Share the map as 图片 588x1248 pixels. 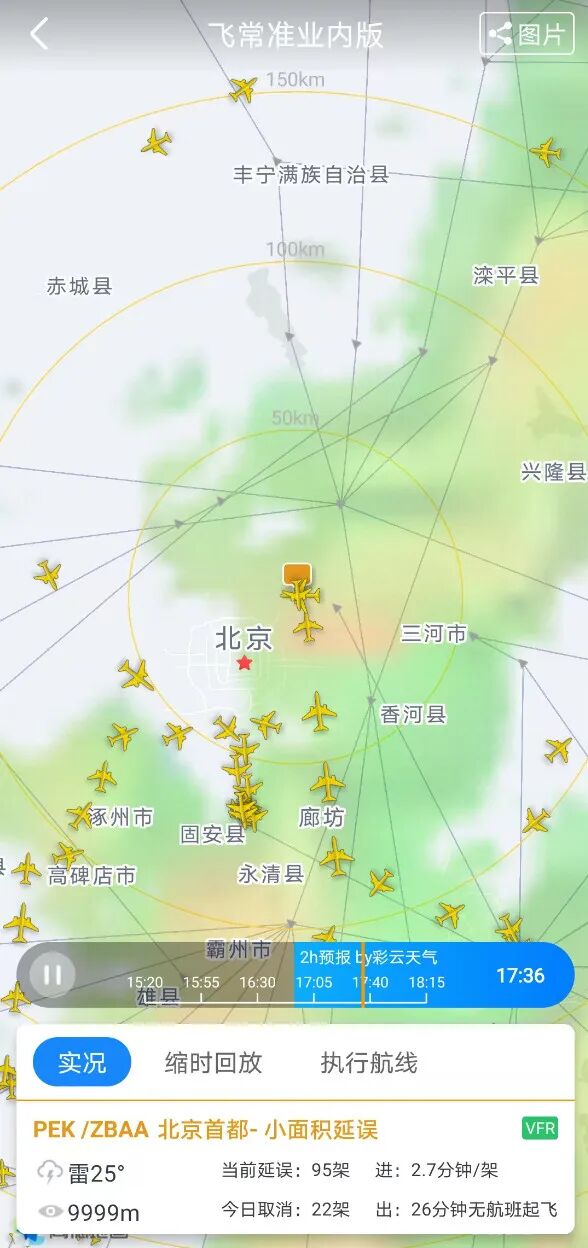pyautogui.click(x=526, y=34)
